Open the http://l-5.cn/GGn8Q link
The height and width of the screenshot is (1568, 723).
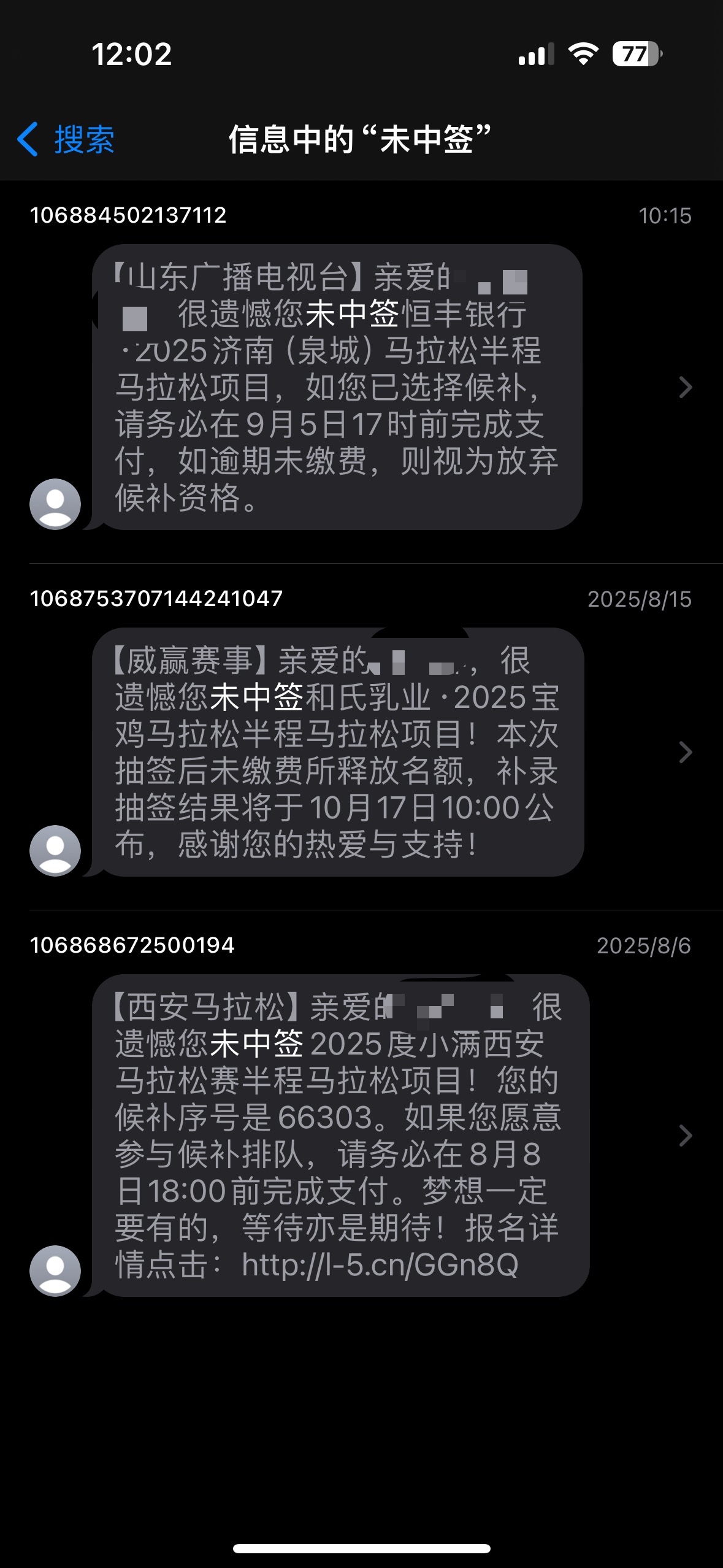[380, 1265]
